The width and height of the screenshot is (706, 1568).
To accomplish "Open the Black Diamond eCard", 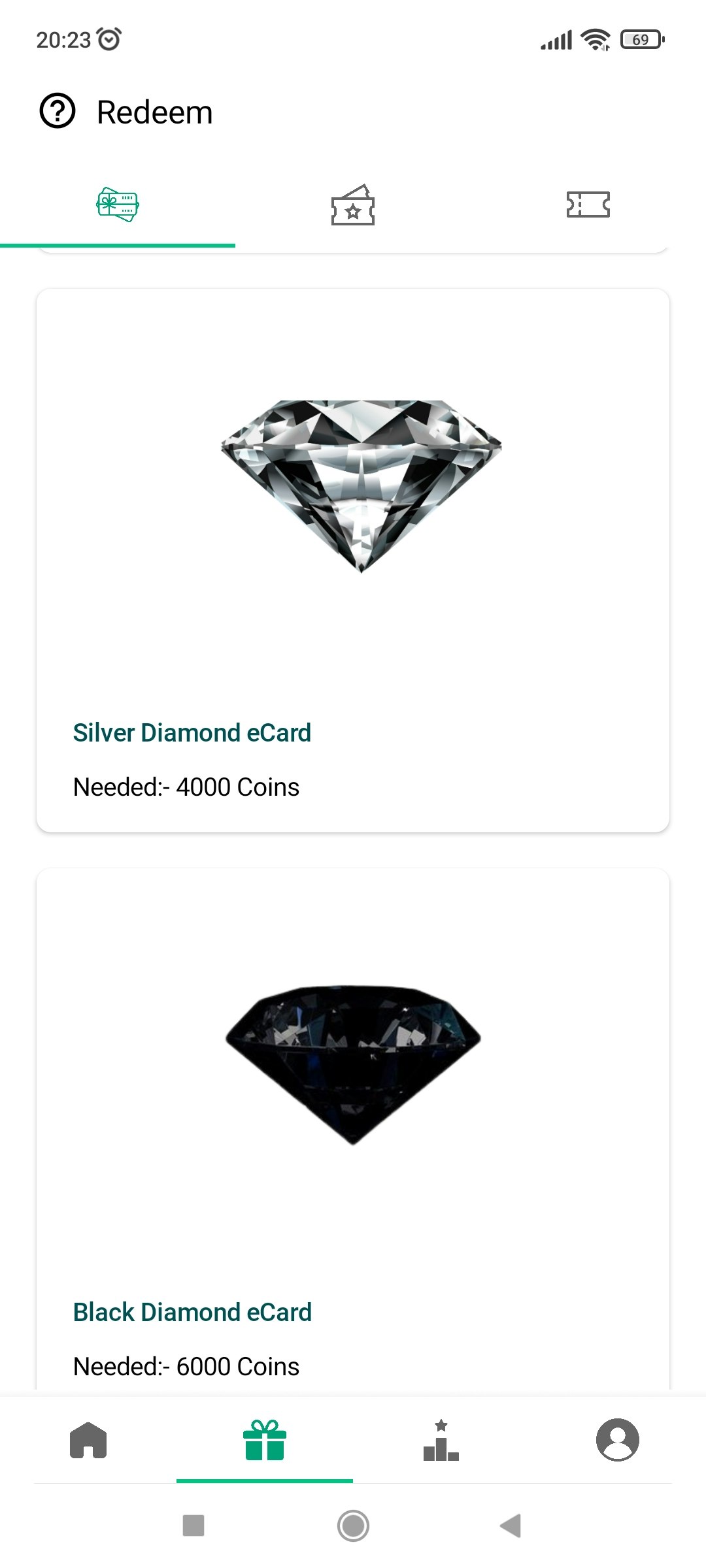I will 353,1130.
